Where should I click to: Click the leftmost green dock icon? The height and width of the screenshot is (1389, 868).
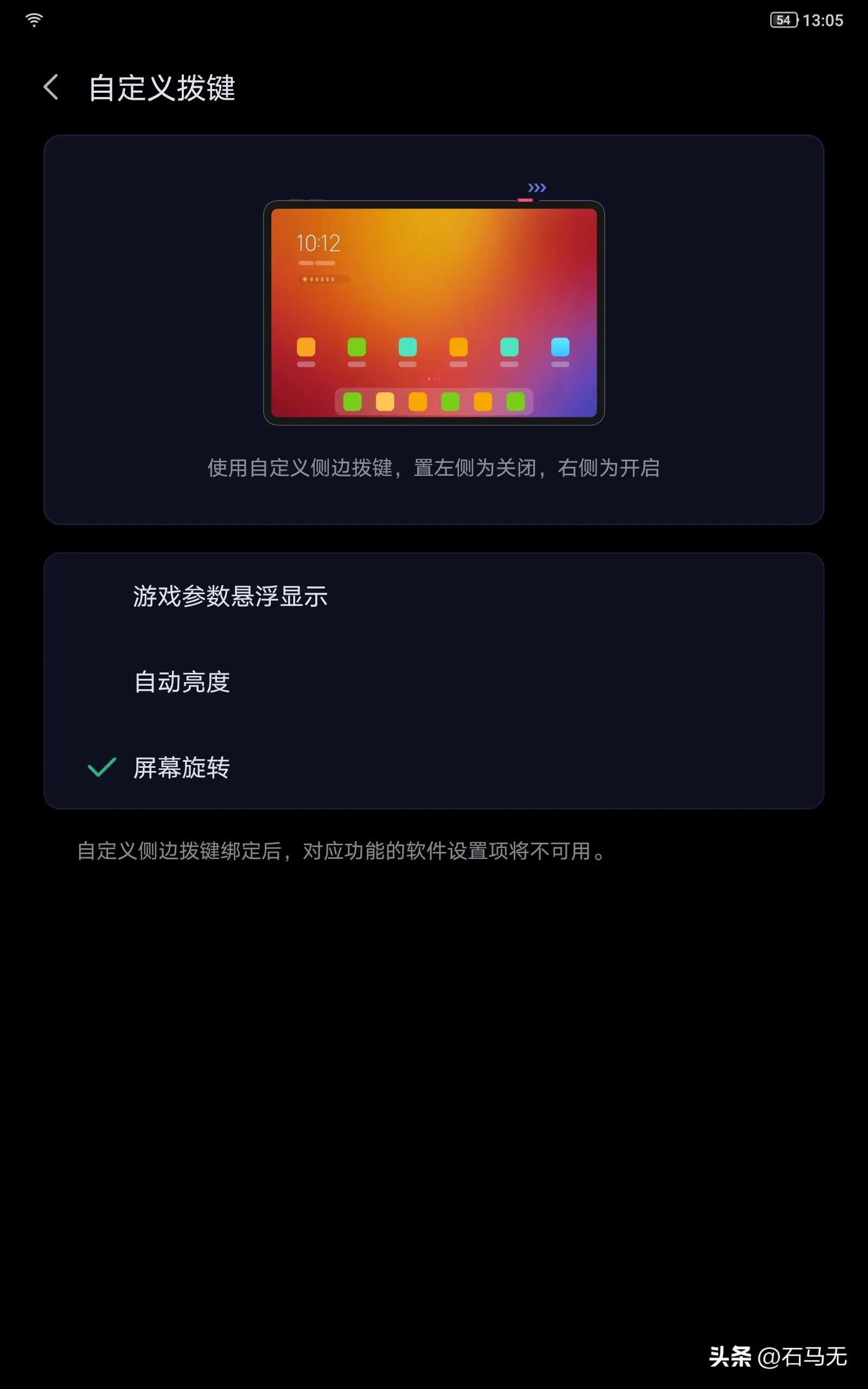(352, 402)
